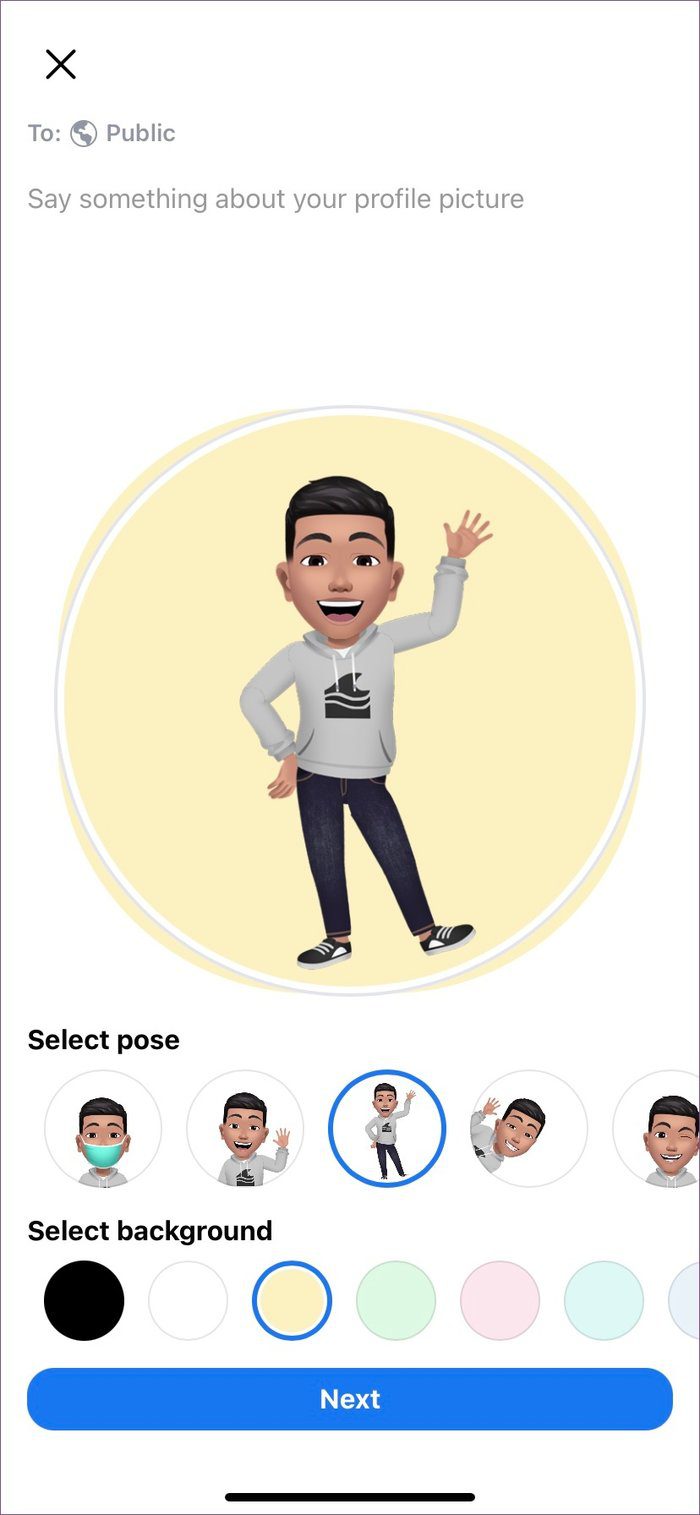This screenshot has height=1515, width=700.
Task: Change the Public audience setting
Action: (x=123, y=133)
